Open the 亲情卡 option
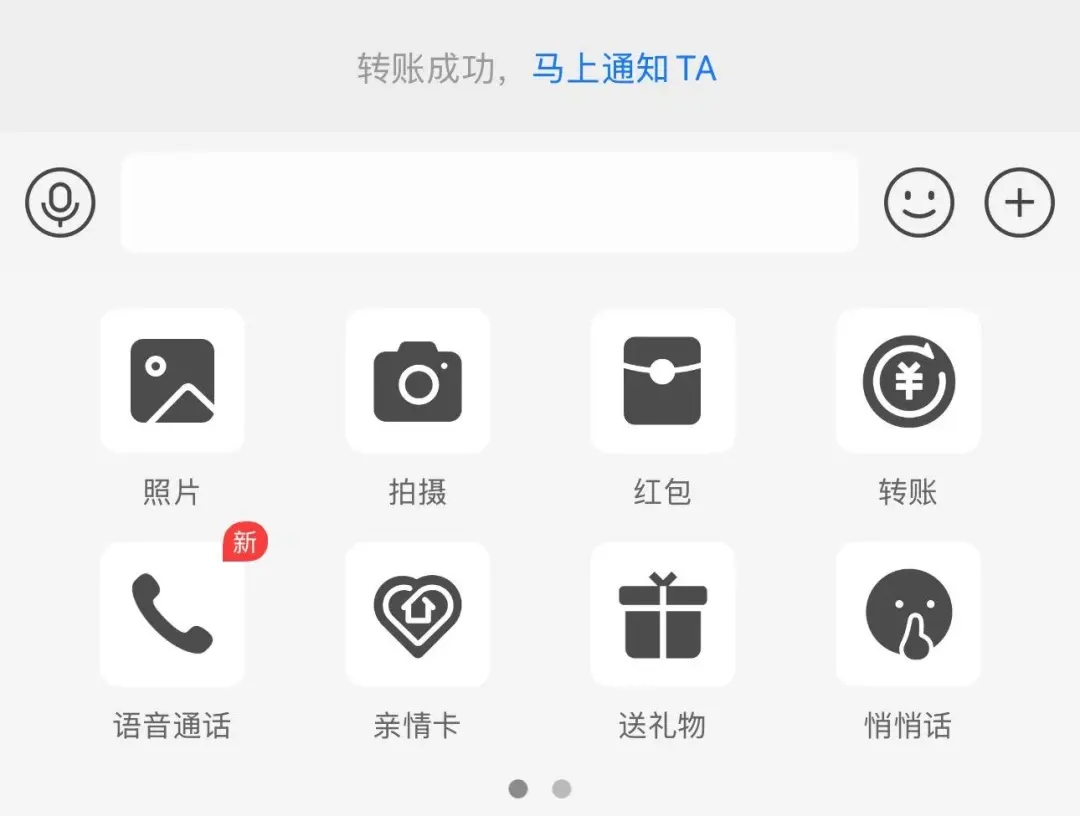Image resolution: width=1080 pixels, height=816 pixels. tap(417, 614)
